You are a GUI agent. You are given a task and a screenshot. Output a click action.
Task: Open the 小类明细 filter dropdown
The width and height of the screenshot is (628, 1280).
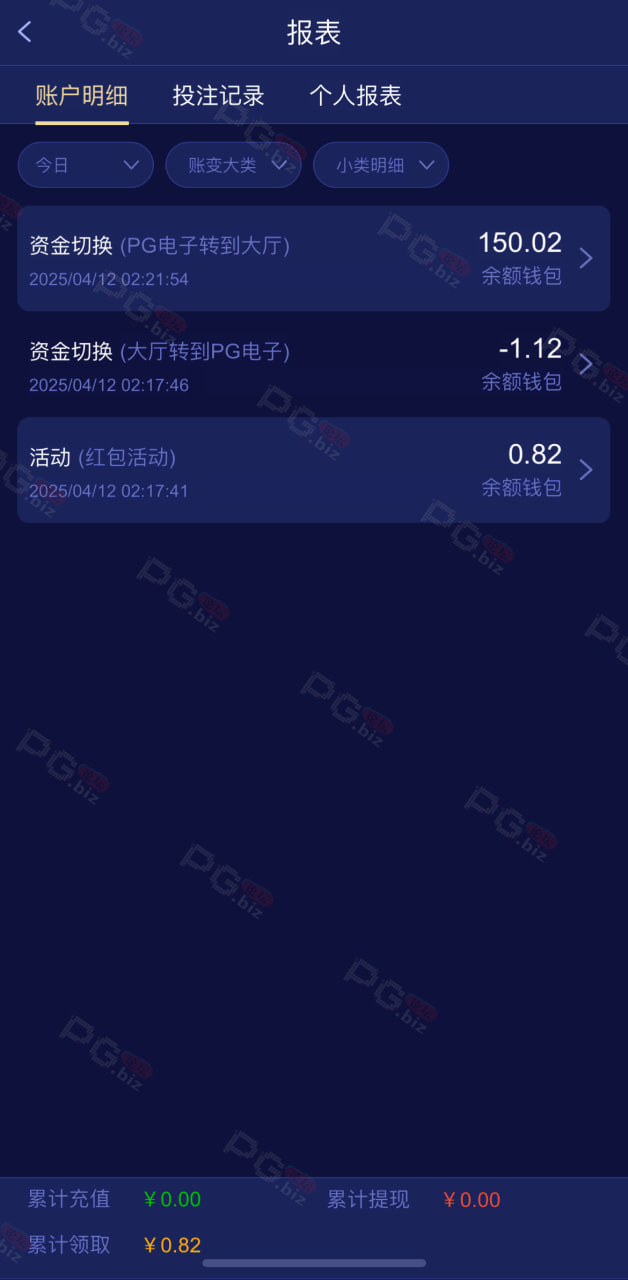(381, 165)
